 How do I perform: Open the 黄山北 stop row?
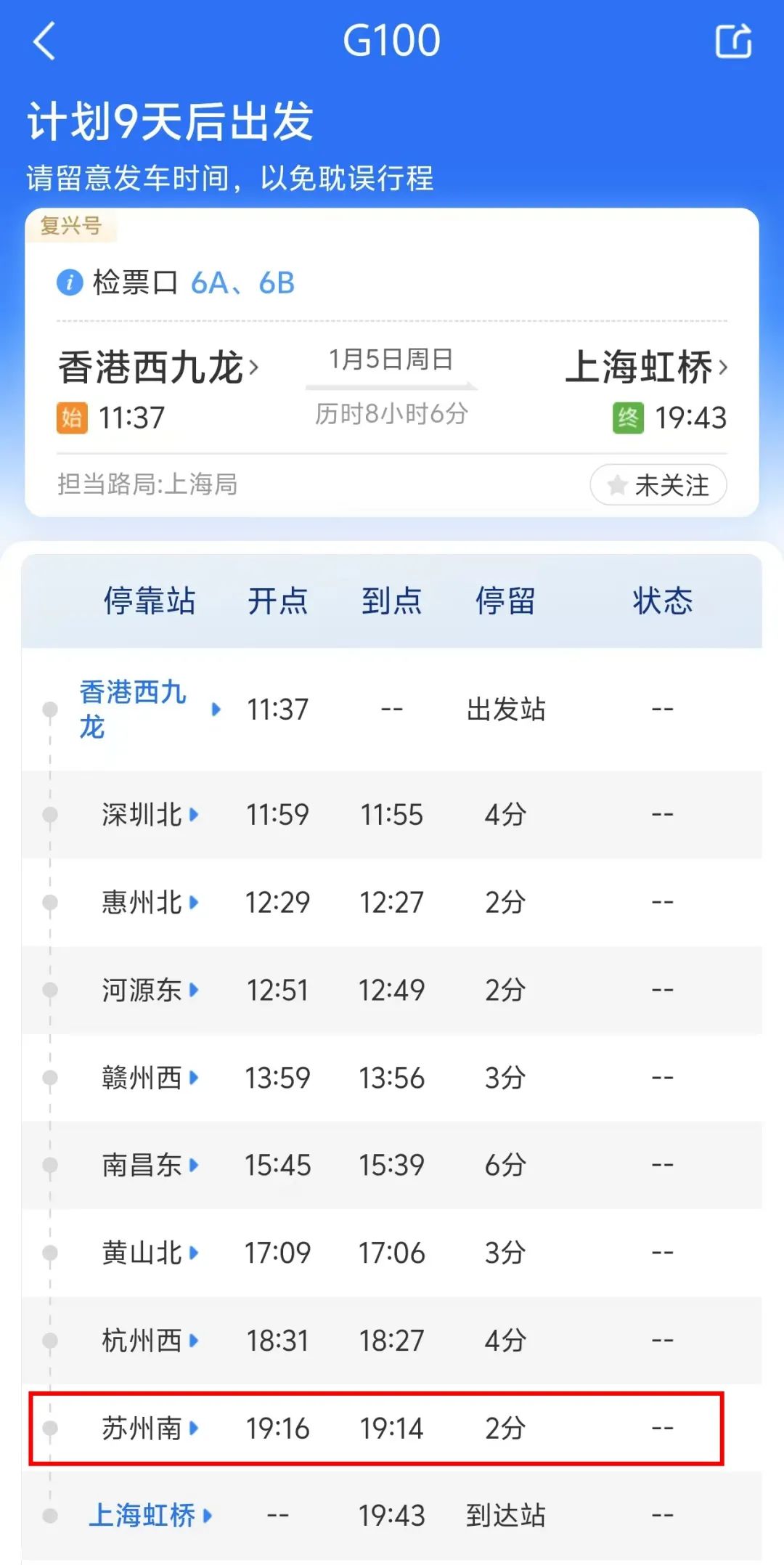point(150,1253)
